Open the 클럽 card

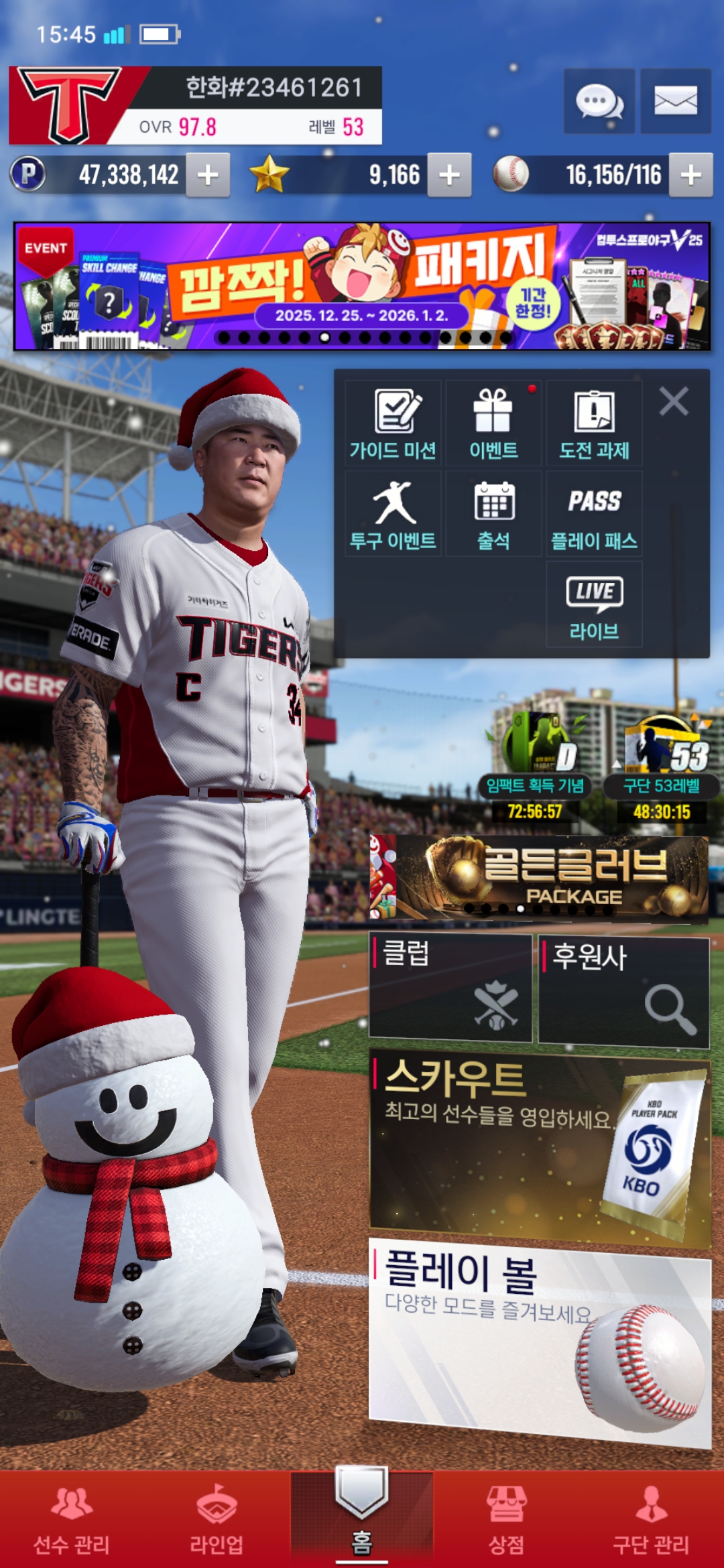(450, 988)
